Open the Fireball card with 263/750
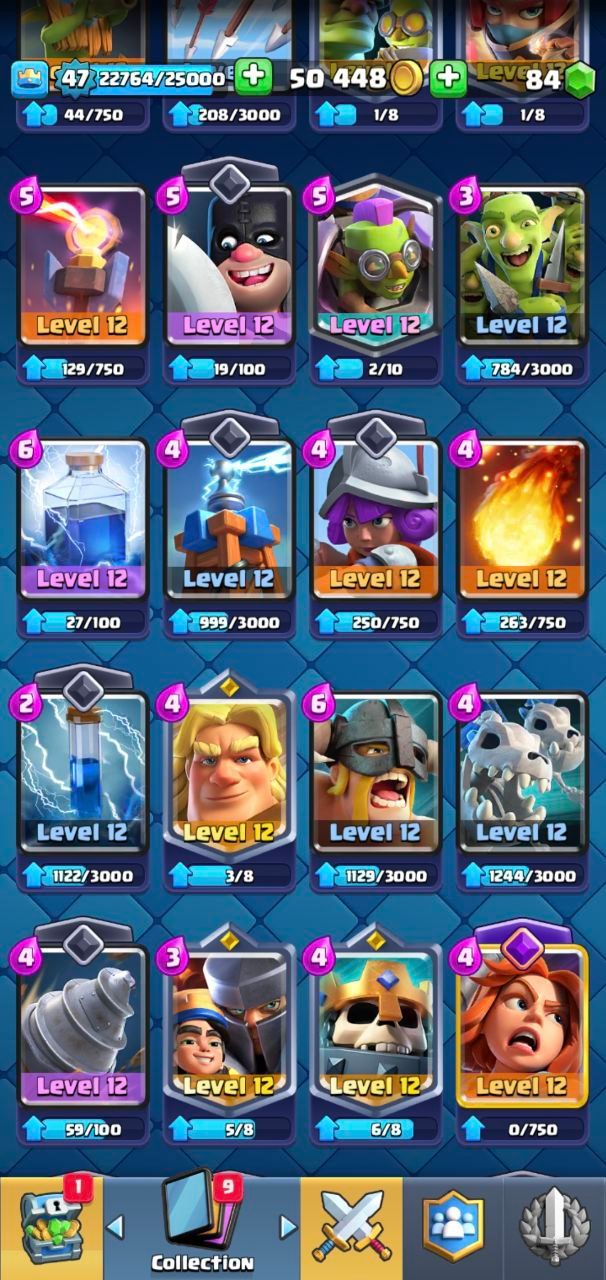606x1280 pixels. click(x=523, y=539)
